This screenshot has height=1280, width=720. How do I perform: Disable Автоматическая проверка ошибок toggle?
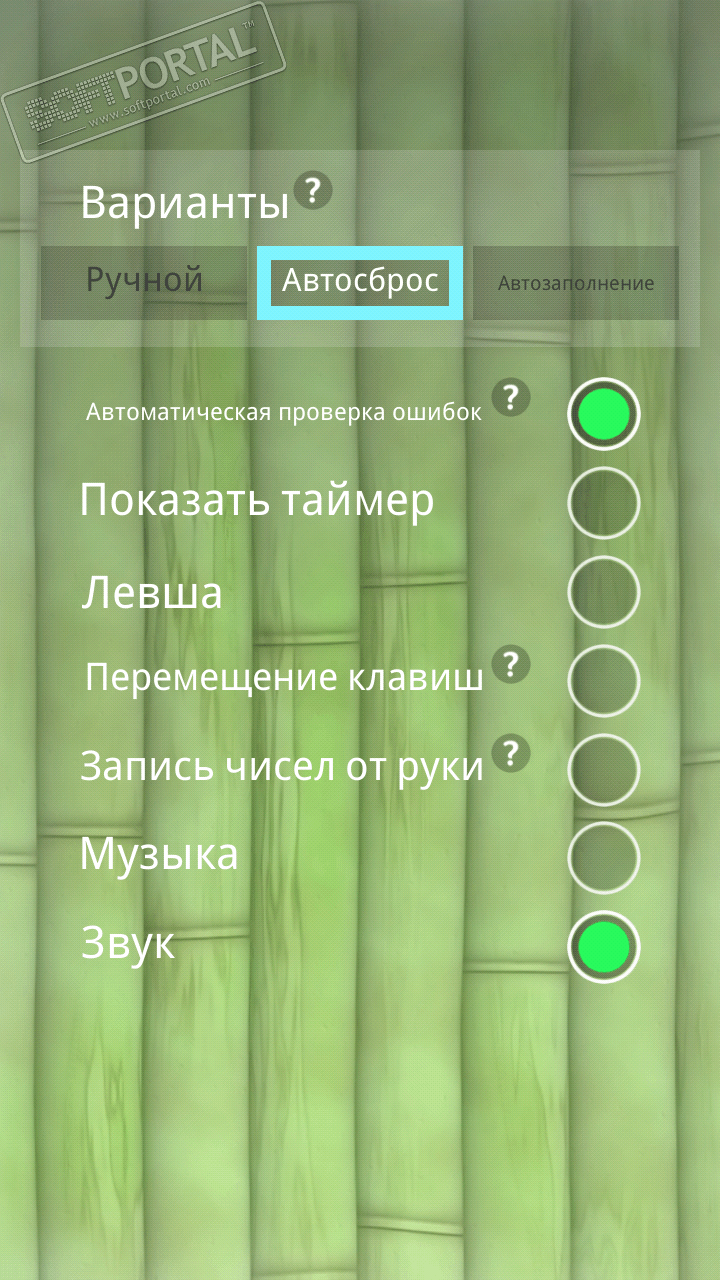(x=603, y=413)
